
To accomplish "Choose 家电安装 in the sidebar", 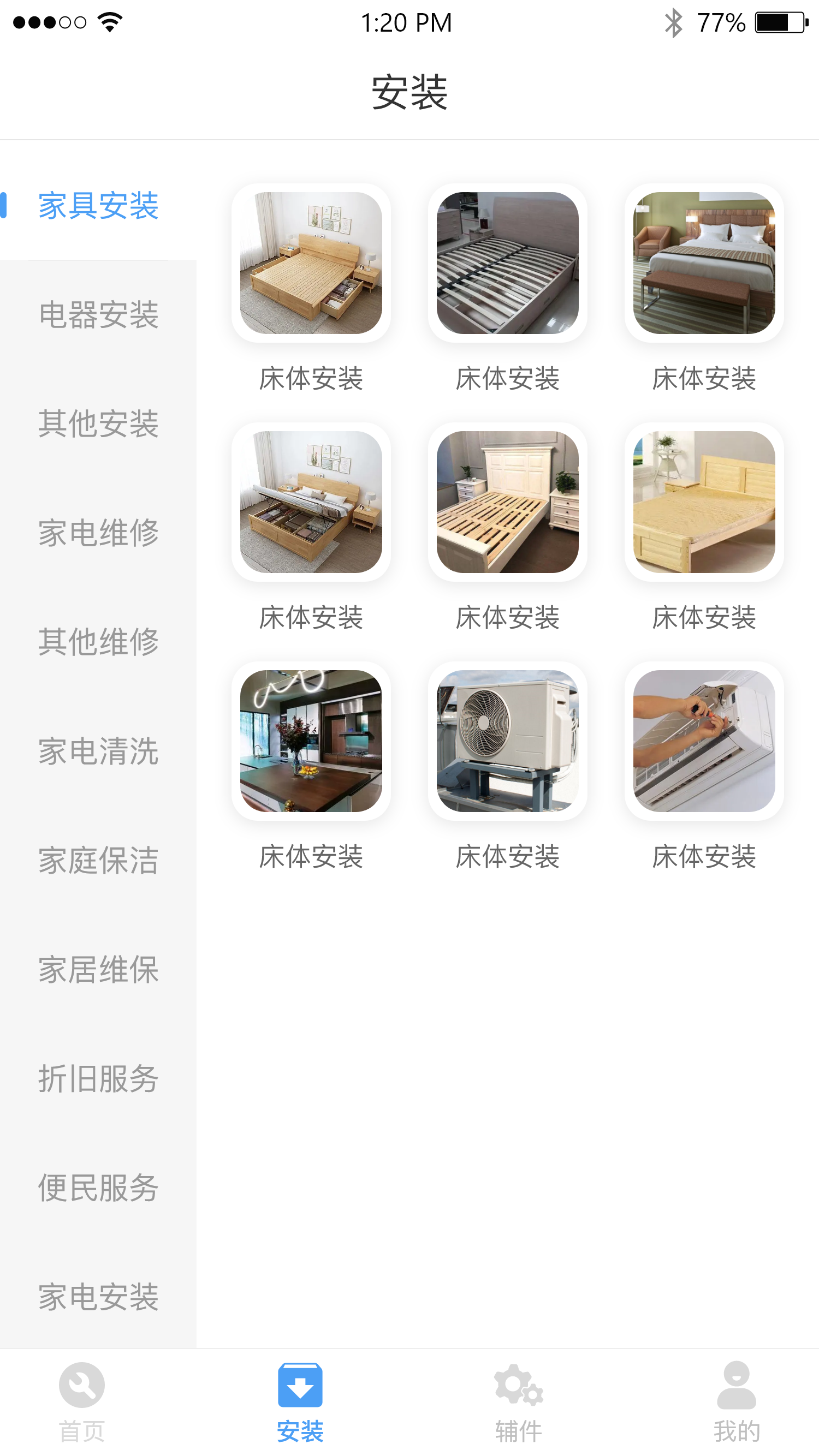I will pos(98,1297).
